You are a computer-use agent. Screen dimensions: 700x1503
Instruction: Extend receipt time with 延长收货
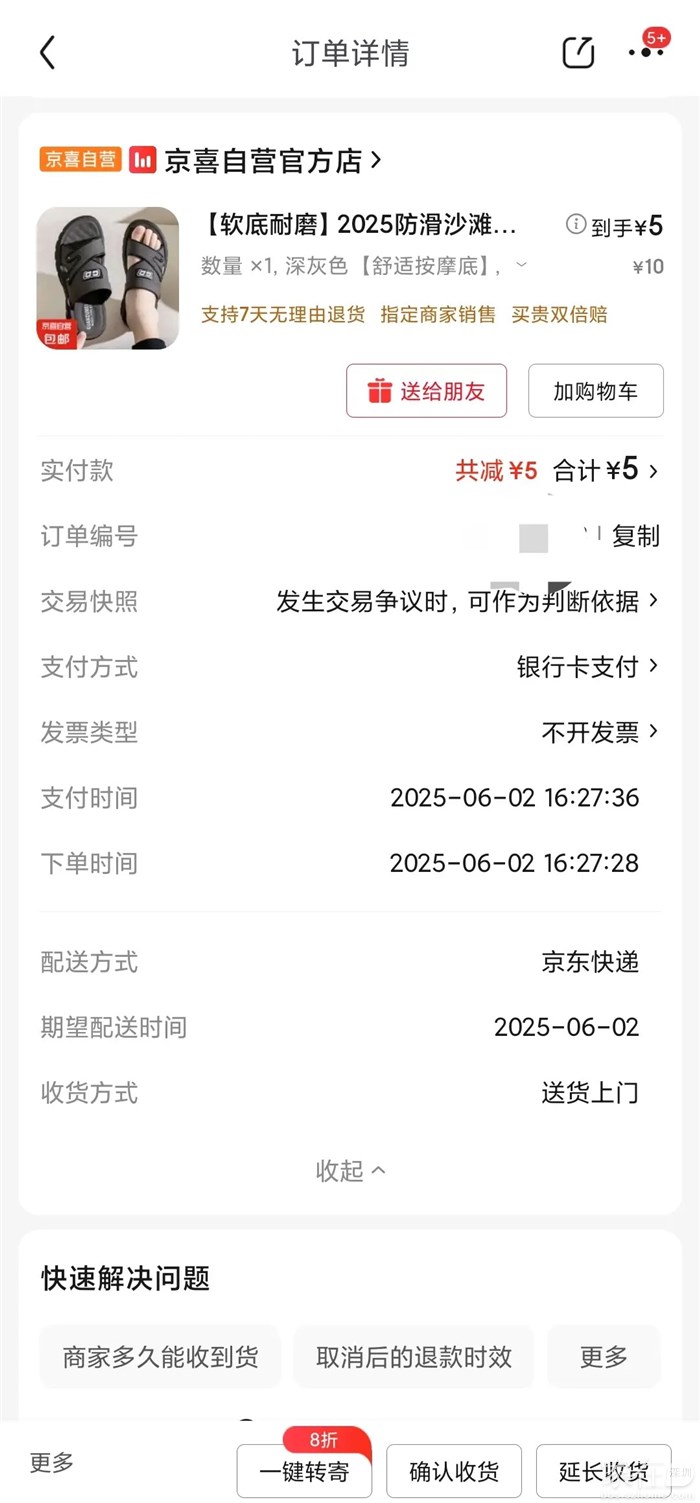coord(603,1471)
